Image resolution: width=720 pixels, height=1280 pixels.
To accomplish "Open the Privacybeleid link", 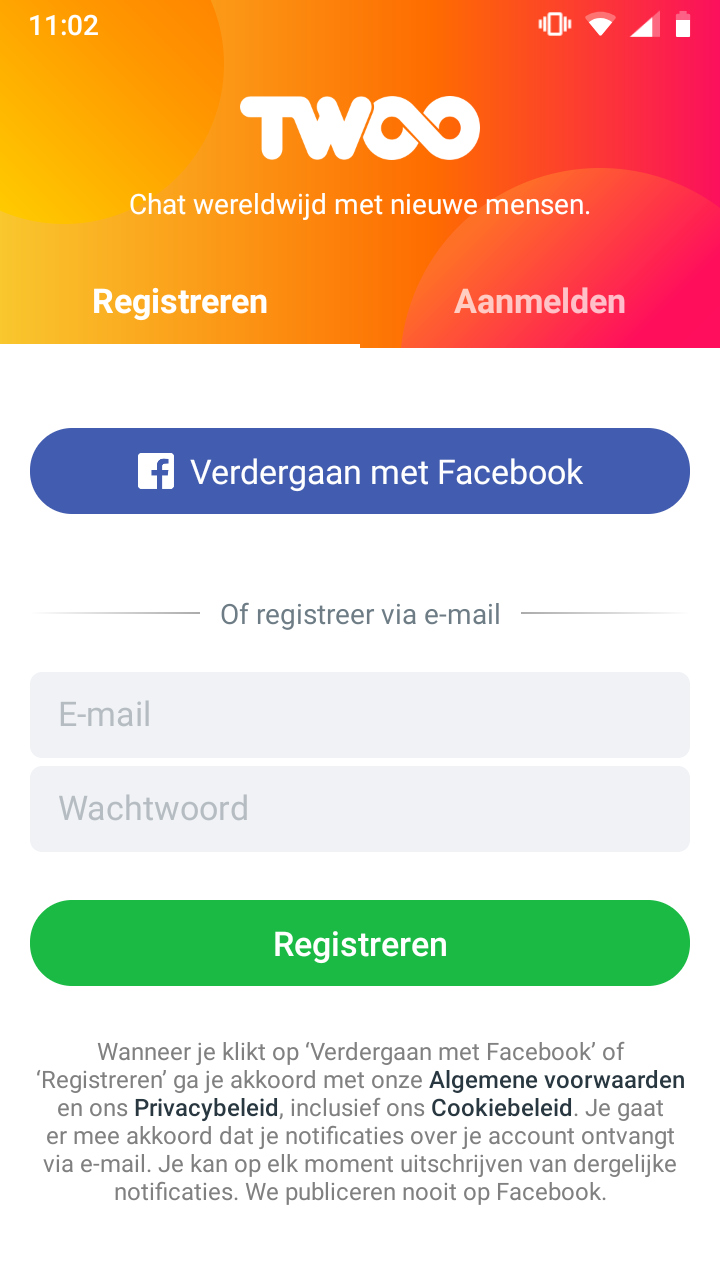I will [x=205, y=1108].
